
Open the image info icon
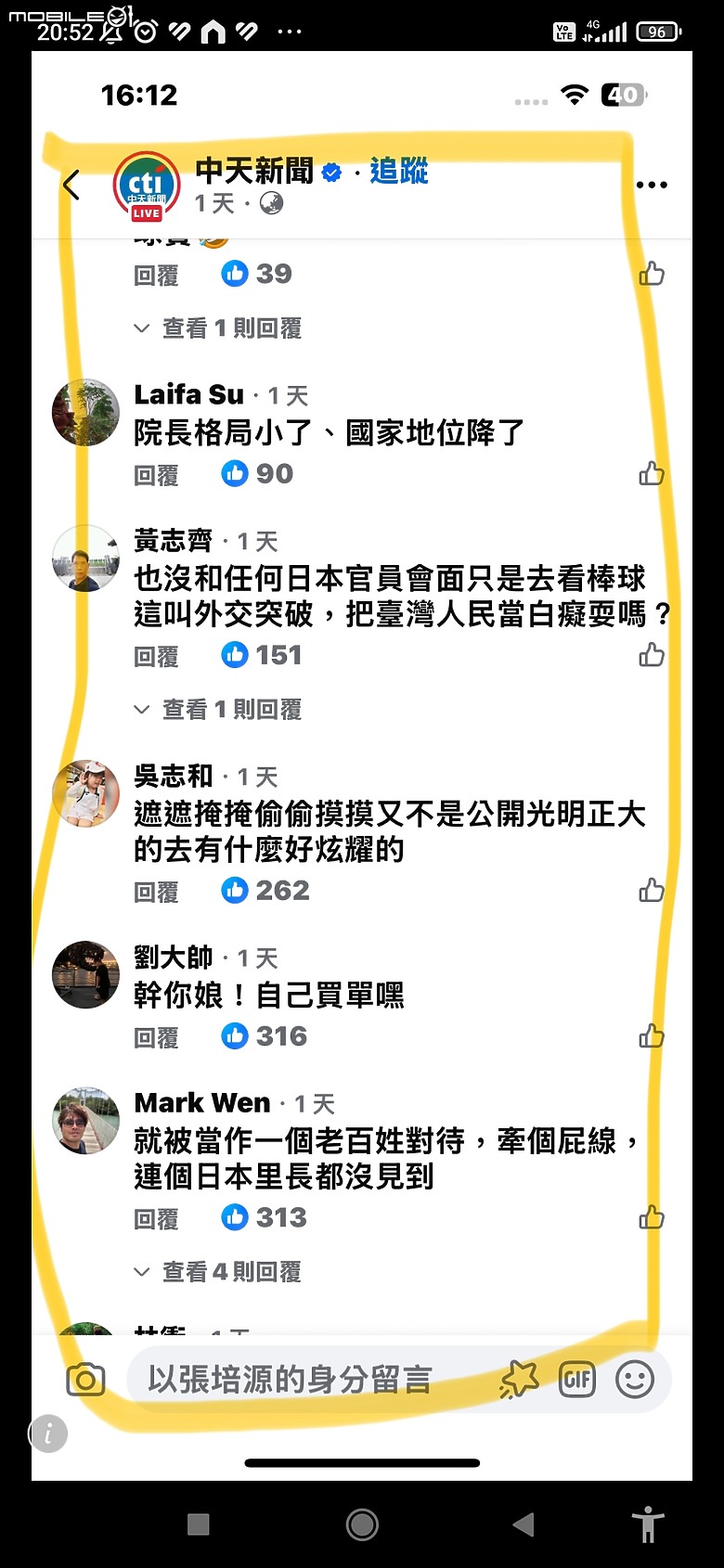(x=48, y=1433)
